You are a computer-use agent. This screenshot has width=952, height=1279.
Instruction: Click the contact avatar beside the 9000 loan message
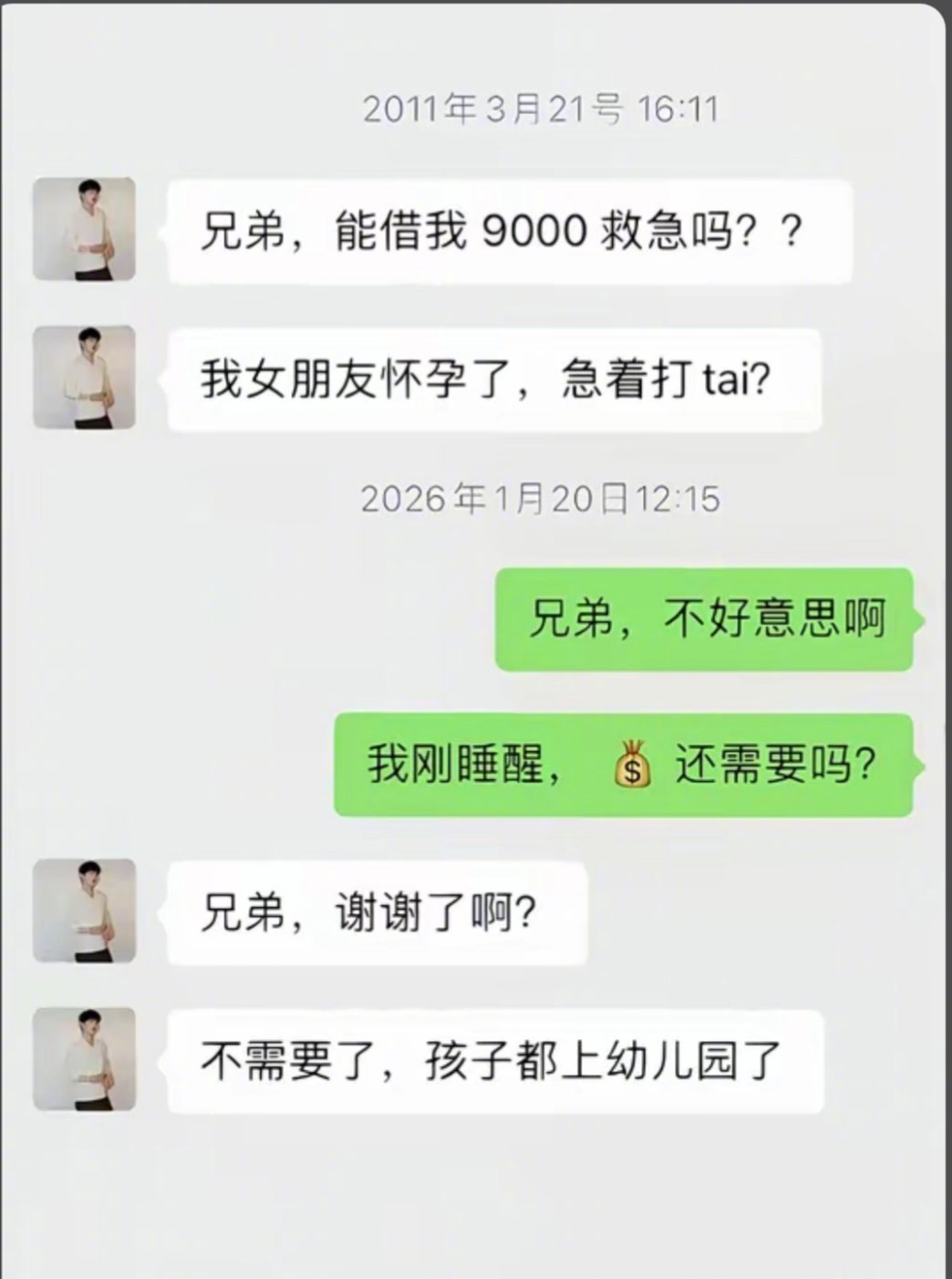tap(83, 231)
